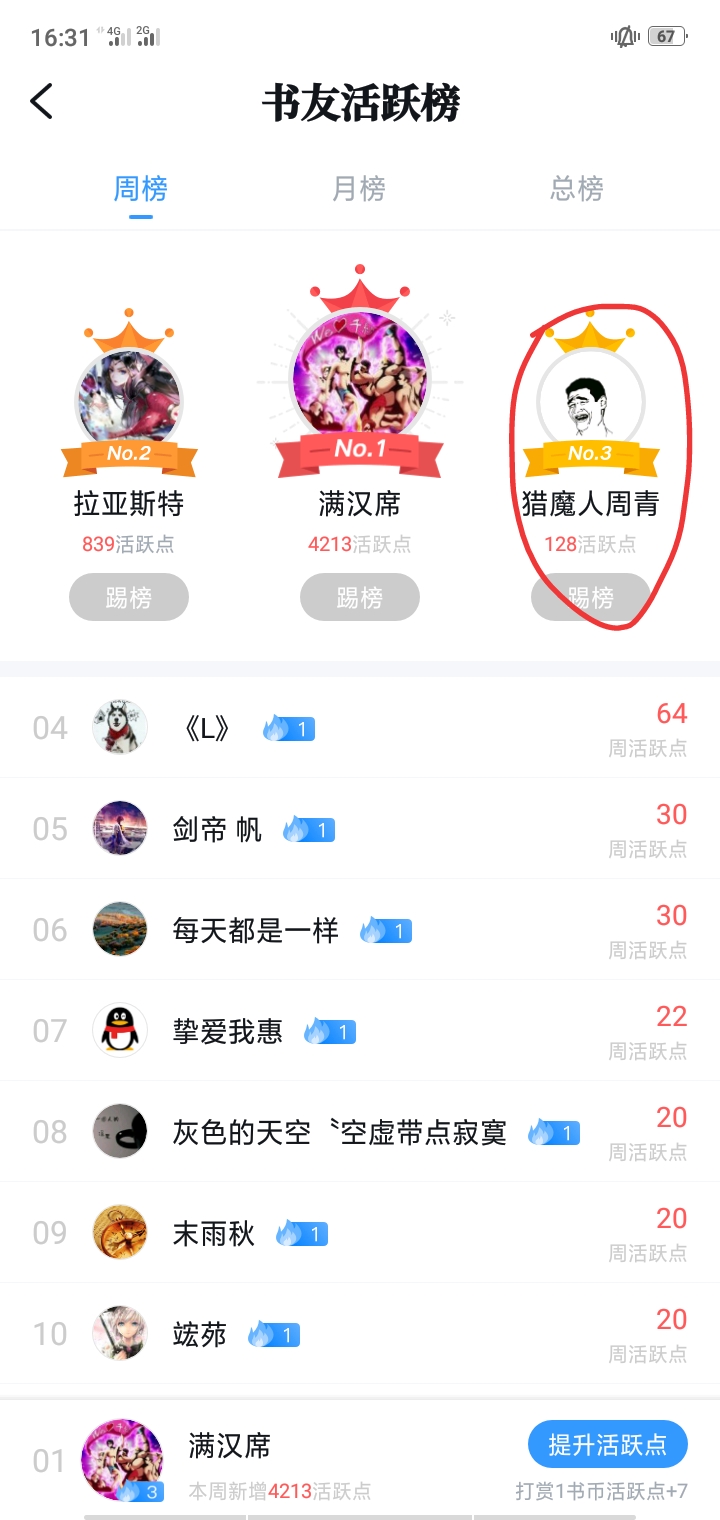
Task: Go back using the top-left arrow
Action: tap(42, 101)
